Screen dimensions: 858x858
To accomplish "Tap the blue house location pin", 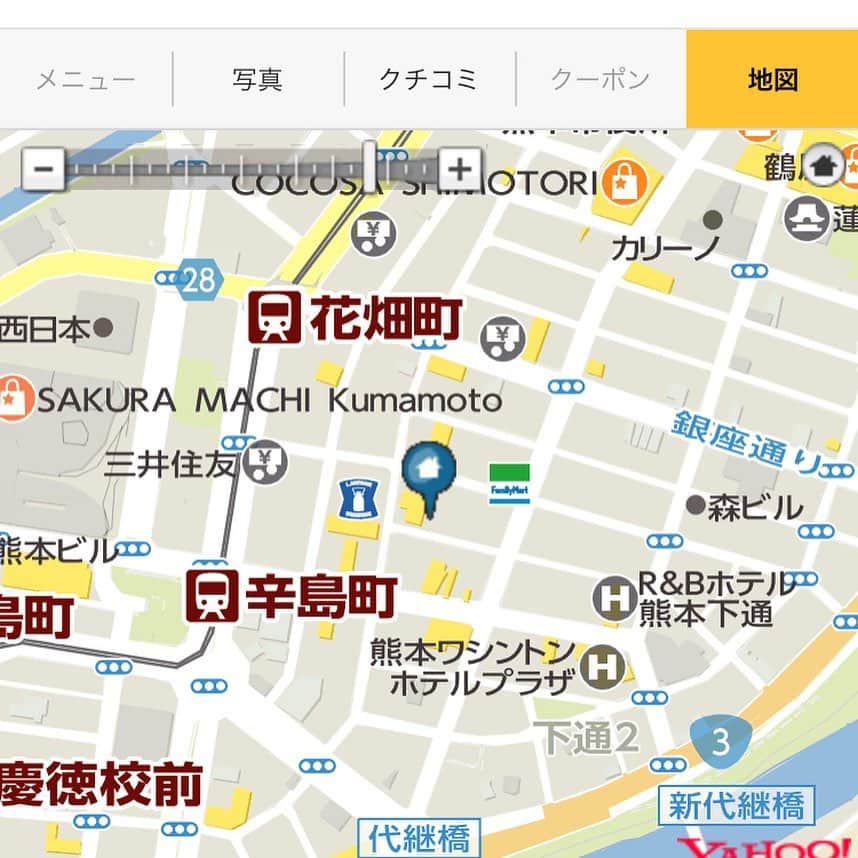I will [429, 472].
